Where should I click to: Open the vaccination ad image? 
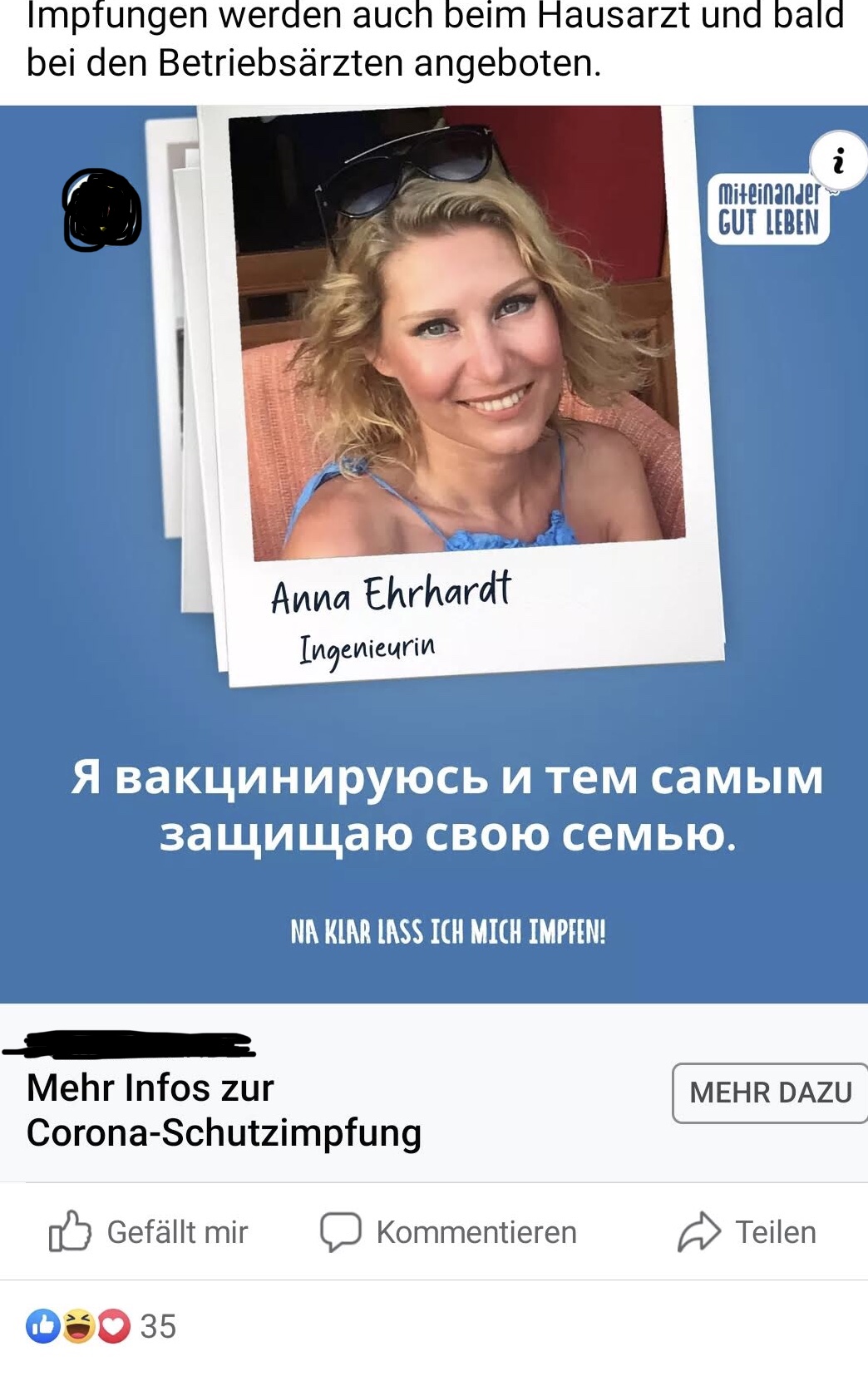point(434,553)
